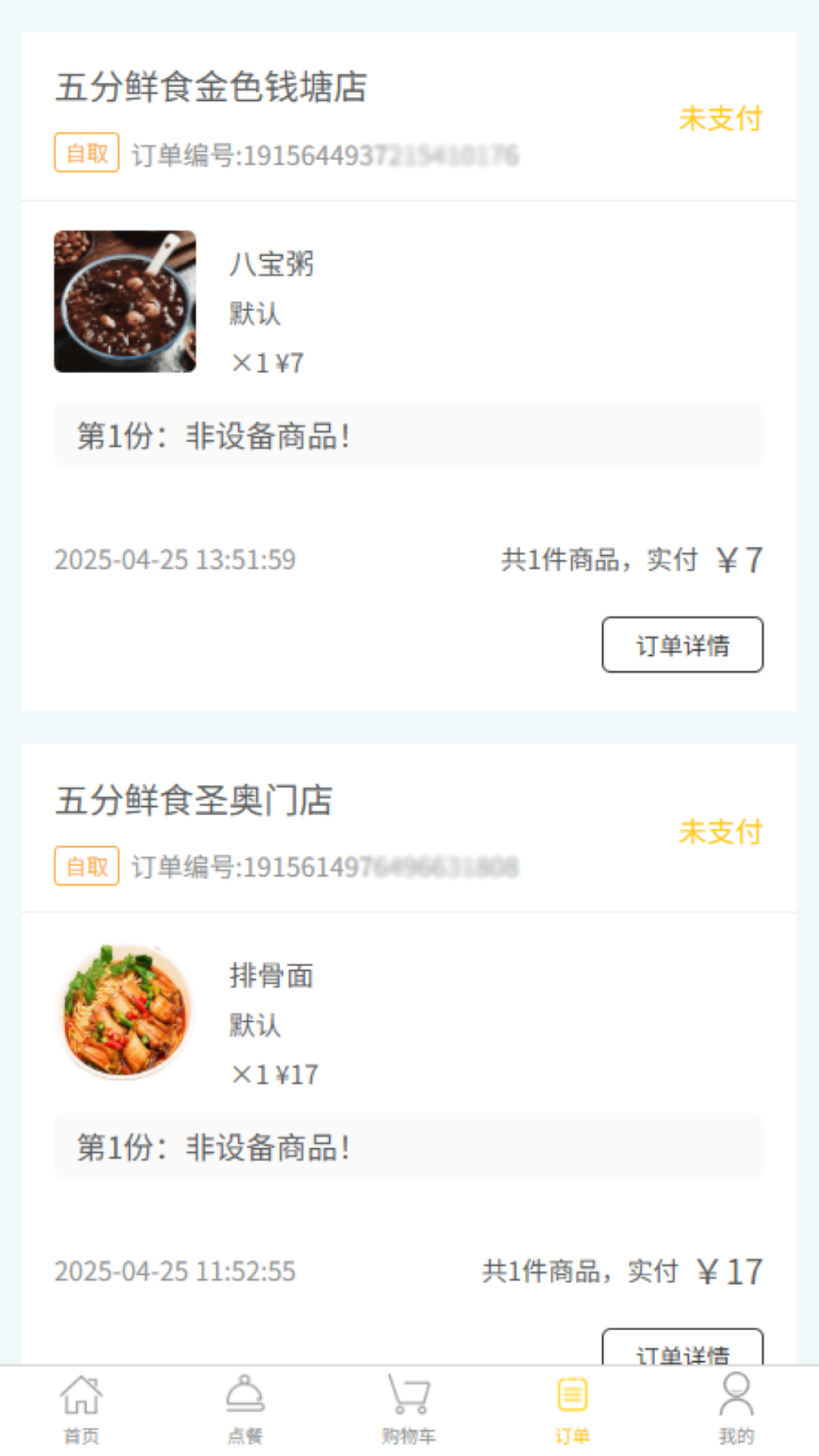Select the 自取 pickup tag on second order
The width and height of the screenshot is (819, 1456).
(86, 865)
